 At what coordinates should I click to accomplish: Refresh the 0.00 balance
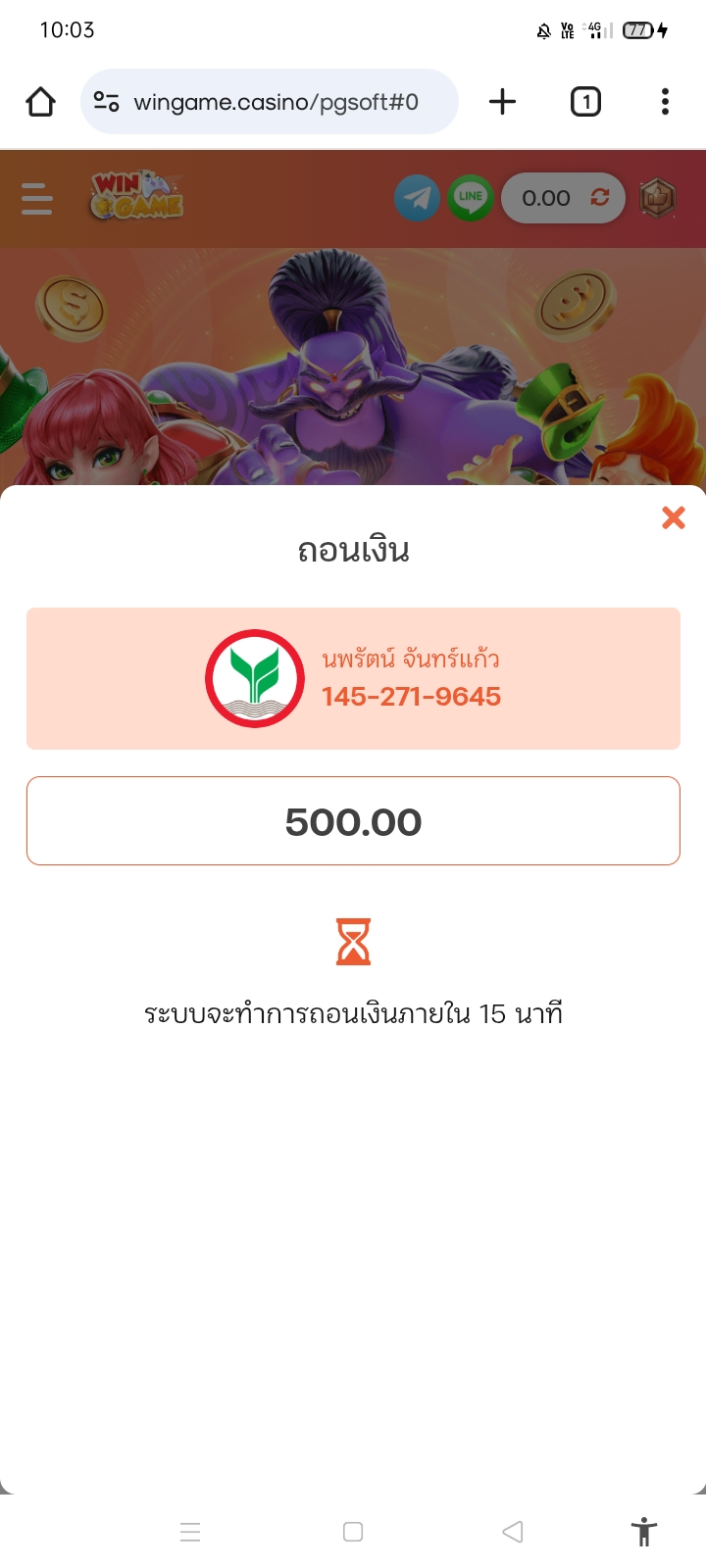(600, 198)
